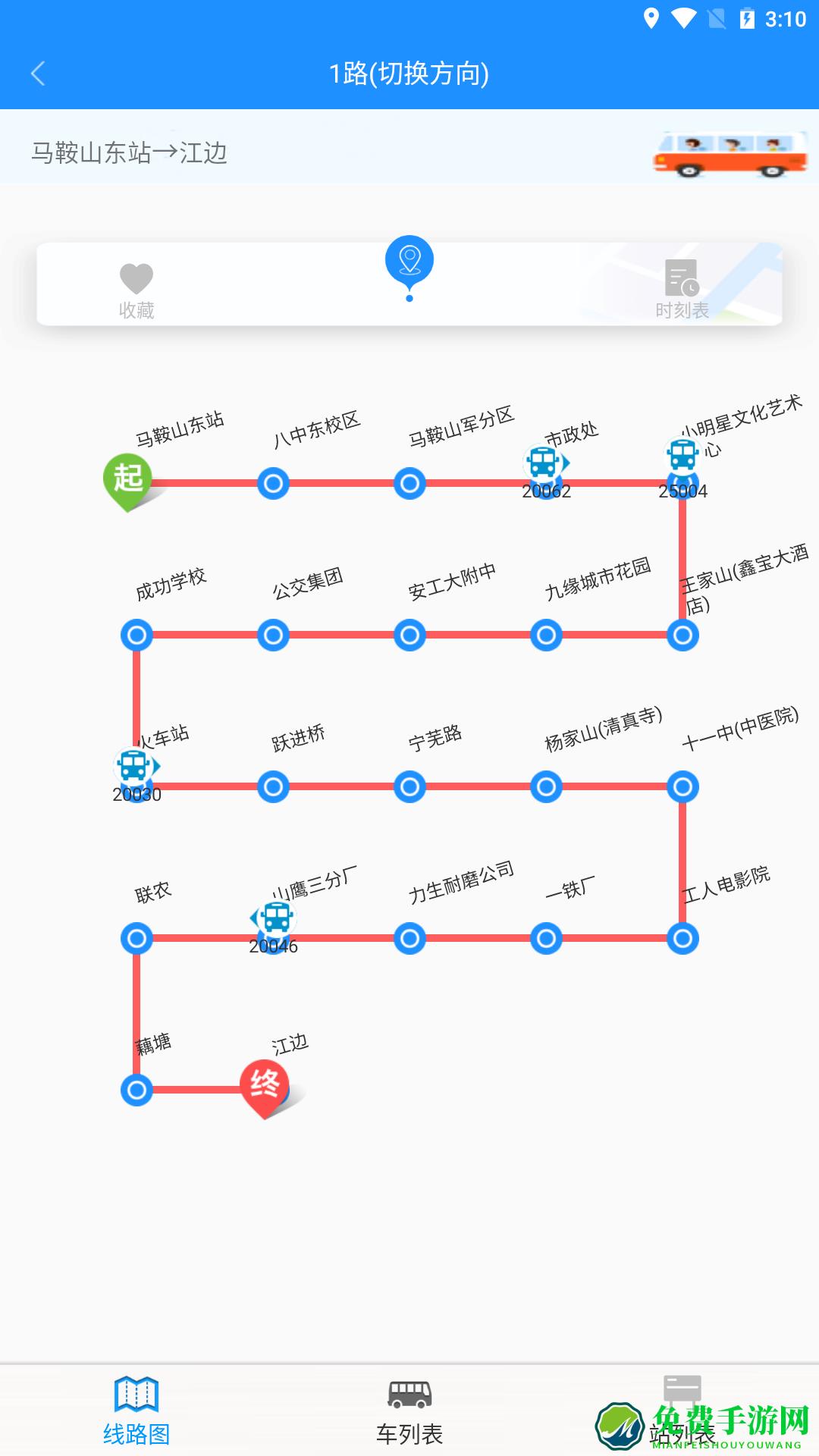Tap the back arrow in title bar
The height and width of the screenshot is (1456, 819).
tap(38, 75)
